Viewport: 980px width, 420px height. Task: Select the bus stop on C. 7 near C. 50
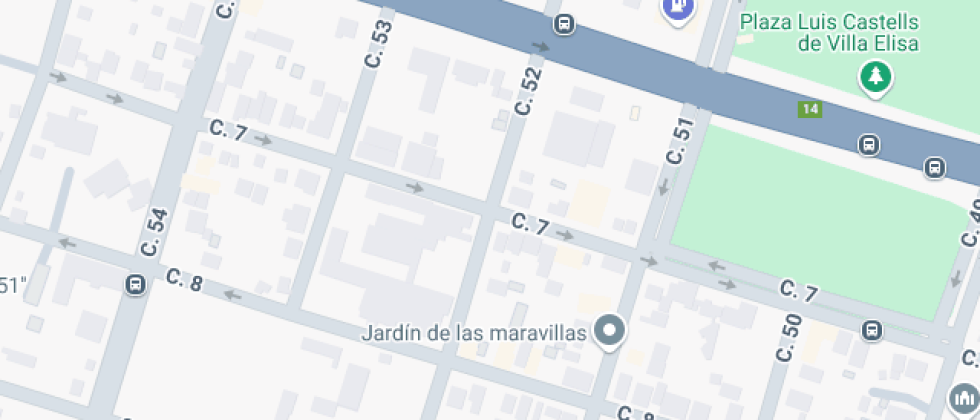pos(872,330)
